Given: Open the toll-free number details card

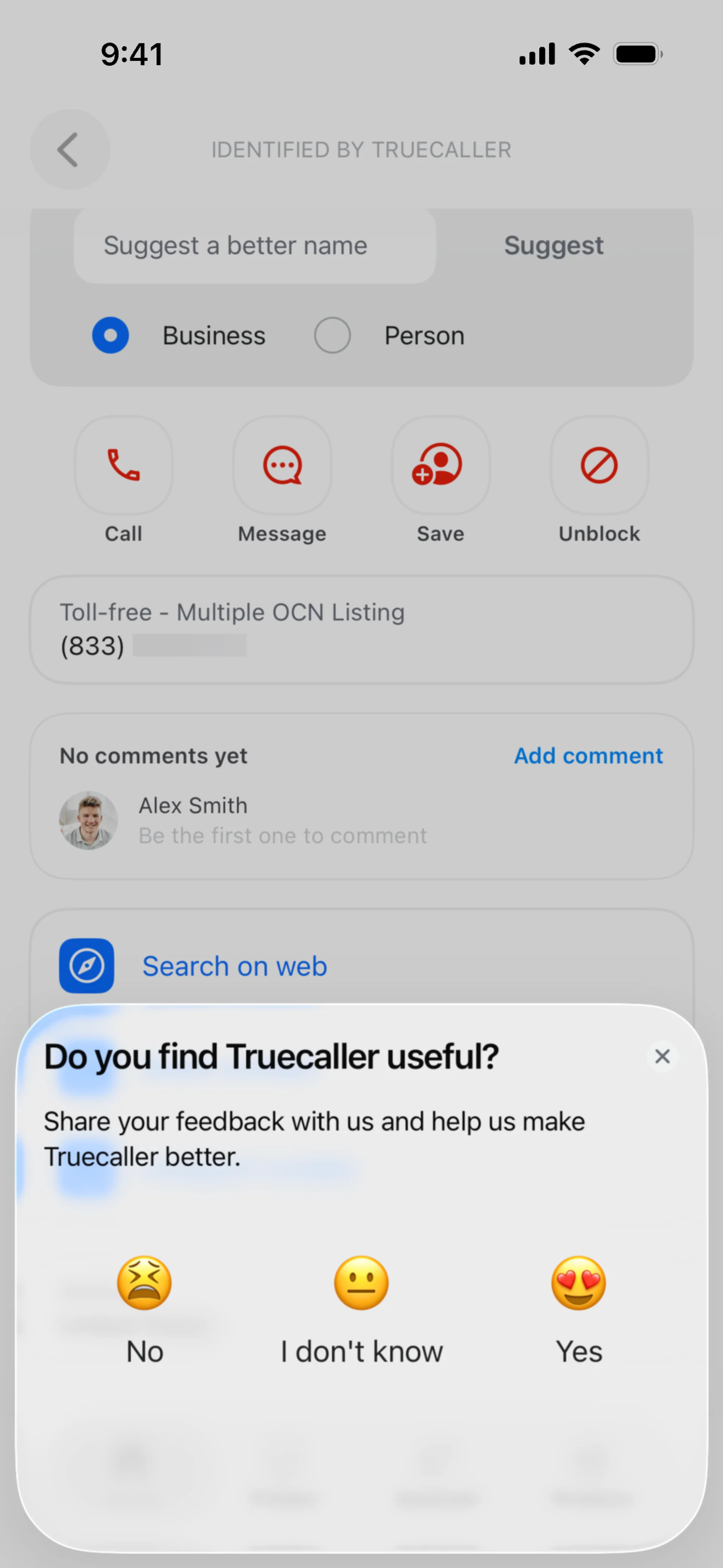Looking at the screenshot, I should pos(361,630).
